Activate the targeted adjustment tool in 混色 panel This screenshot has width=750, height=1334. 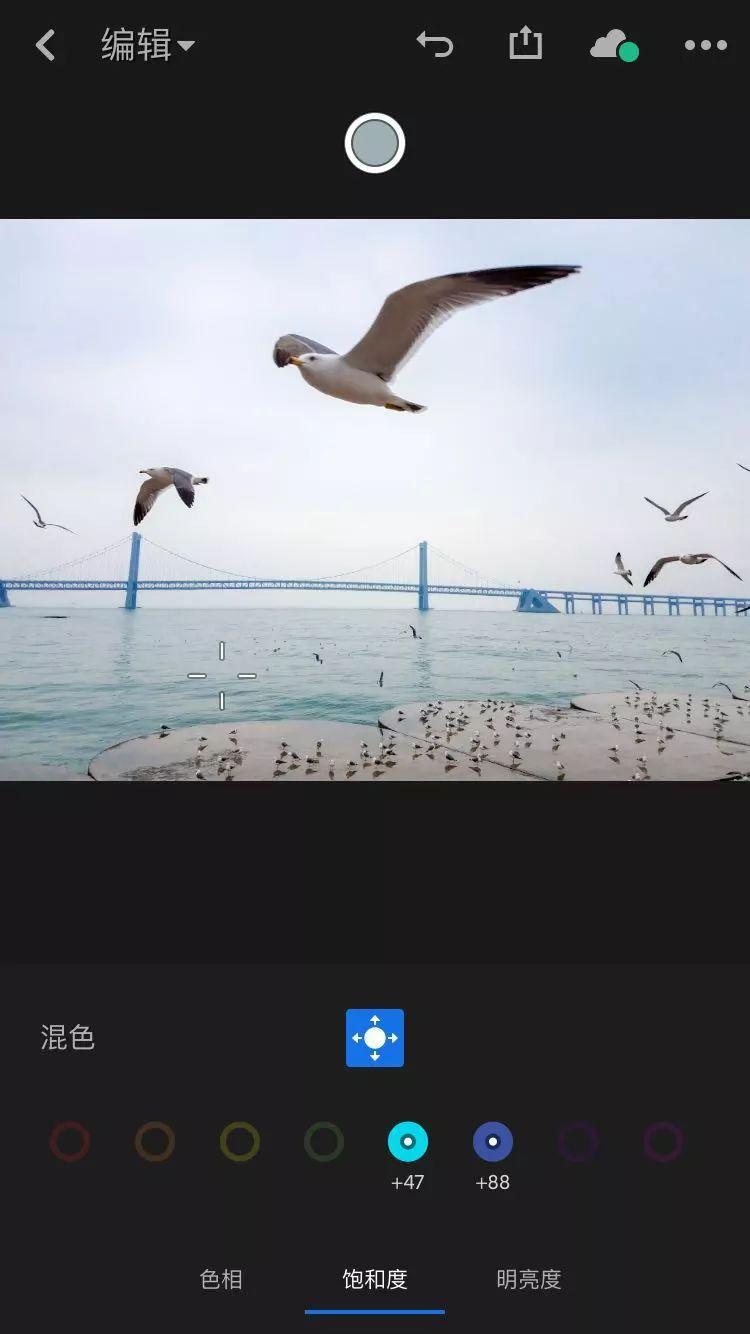coord(375,1038)
